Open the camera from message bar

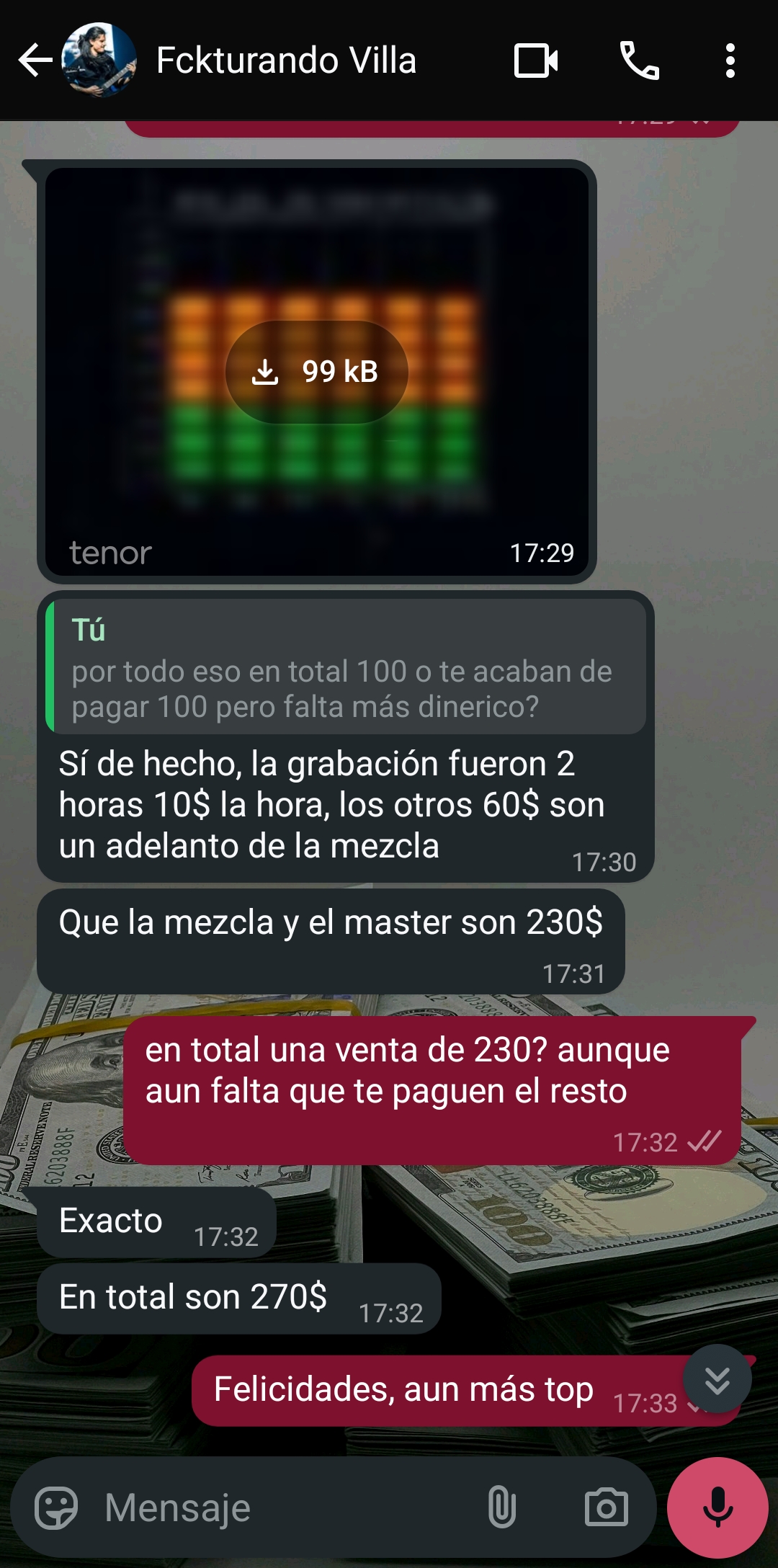[606, 1507]
